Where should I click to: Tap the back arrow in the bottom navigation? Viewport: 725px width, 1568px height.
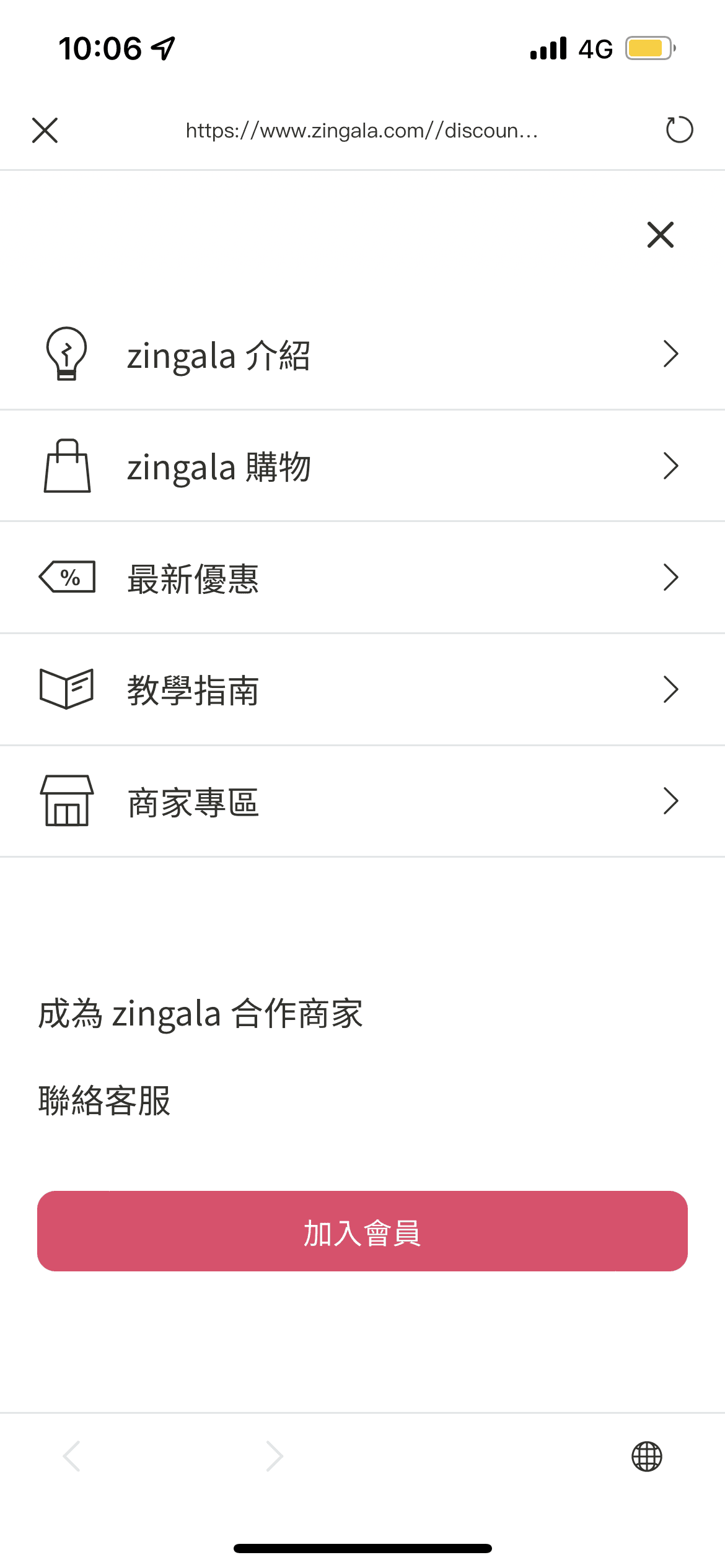pyautogui.click(x=72, y=1455)
